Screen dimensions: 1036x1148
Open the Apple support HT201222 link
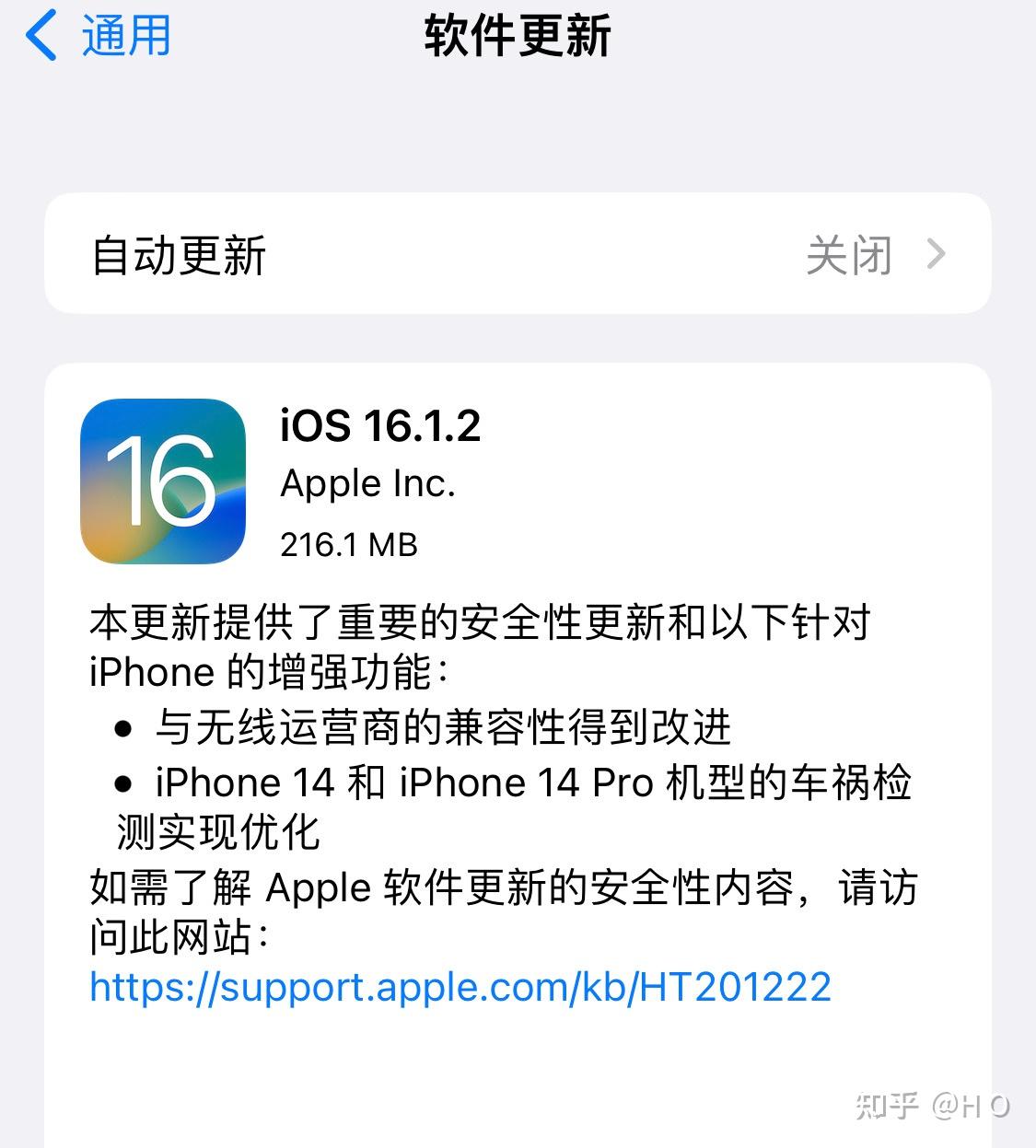(459, 987)
